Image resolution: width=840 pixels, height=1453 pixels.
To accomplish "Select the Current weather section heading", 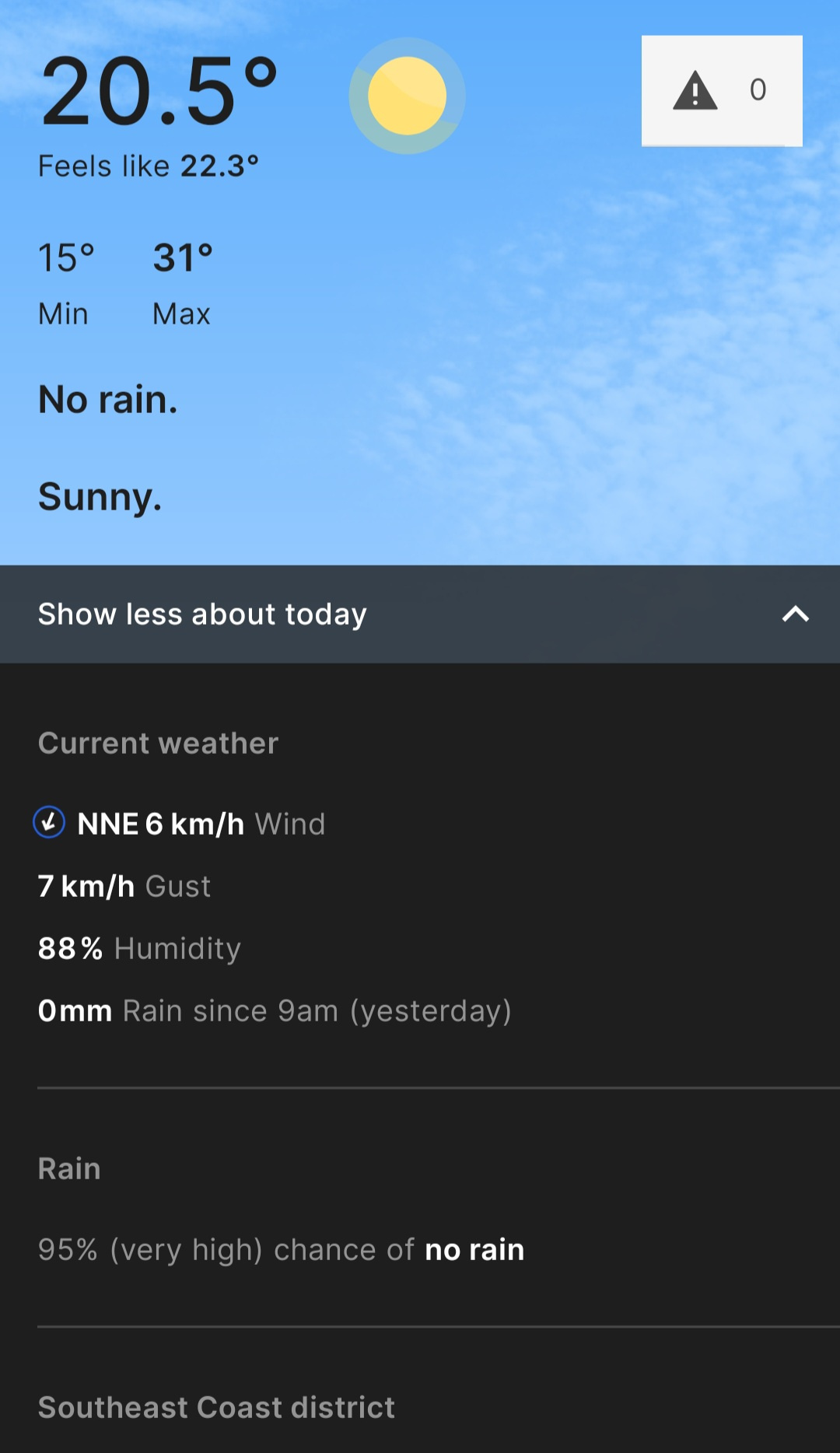I will click(158, 743).
